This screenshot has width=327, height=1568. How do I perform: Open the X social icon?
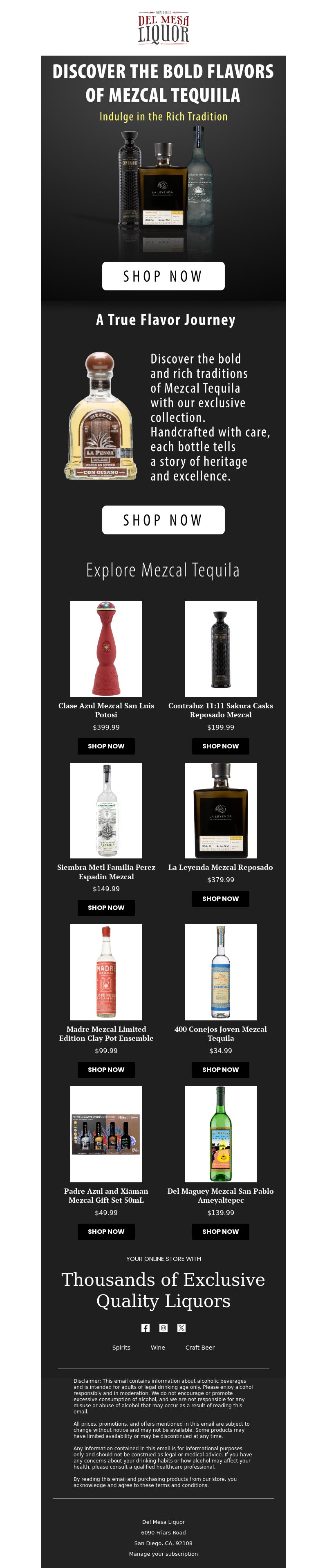click(x=181, y=1328)
